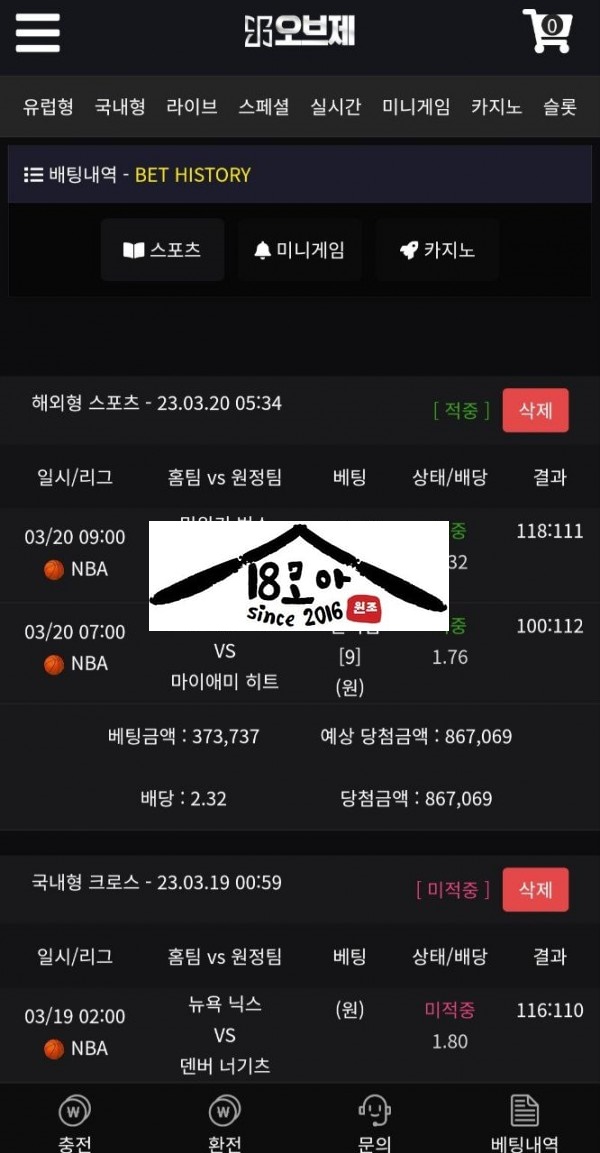Screen dimensions: 600x1153
Task: Switch to 슬롯 tab
Action: (560, 107)
